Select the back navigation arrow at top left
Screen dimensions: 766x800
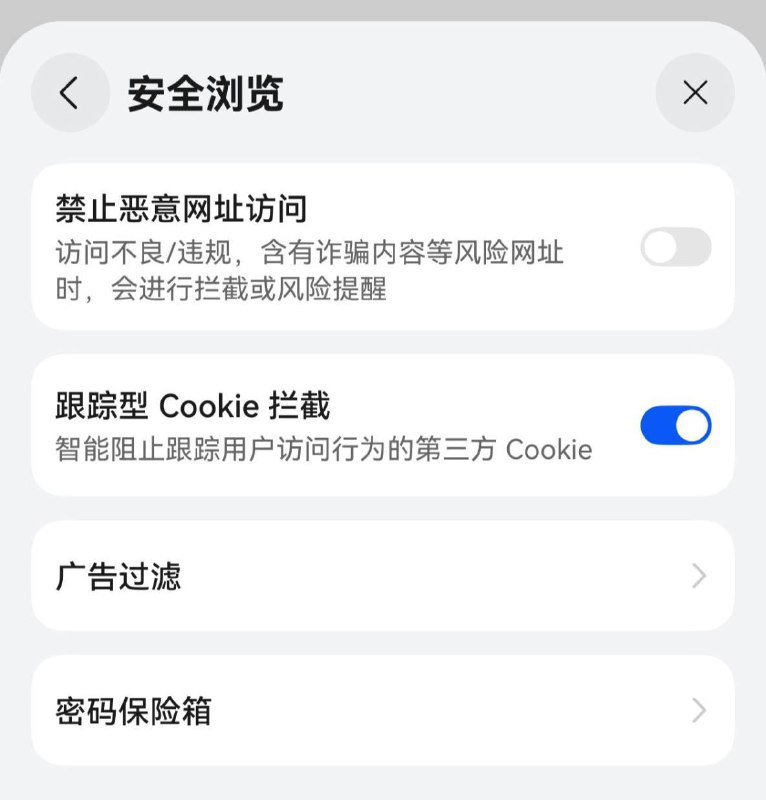(x=68, y=92)
